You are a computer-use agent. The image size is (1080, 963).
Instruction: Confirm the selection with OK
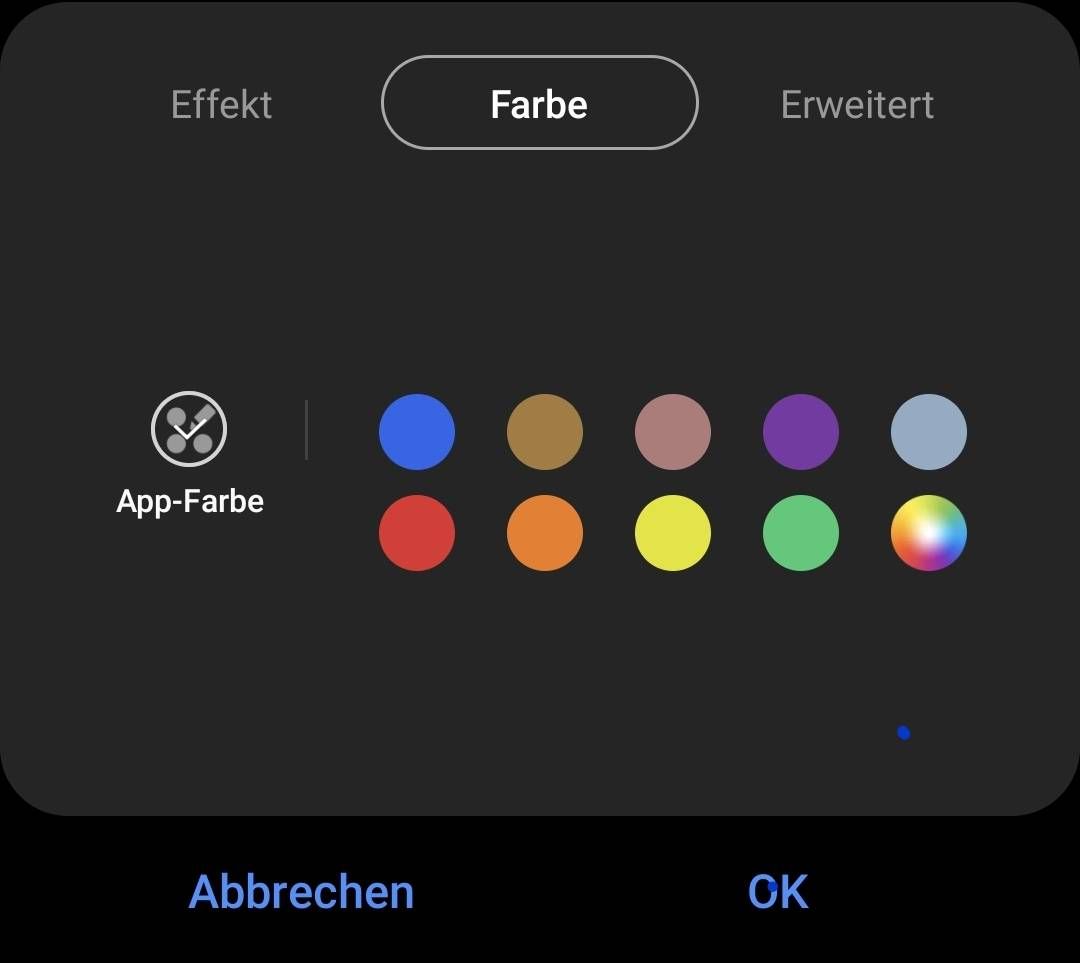point(778,891)
